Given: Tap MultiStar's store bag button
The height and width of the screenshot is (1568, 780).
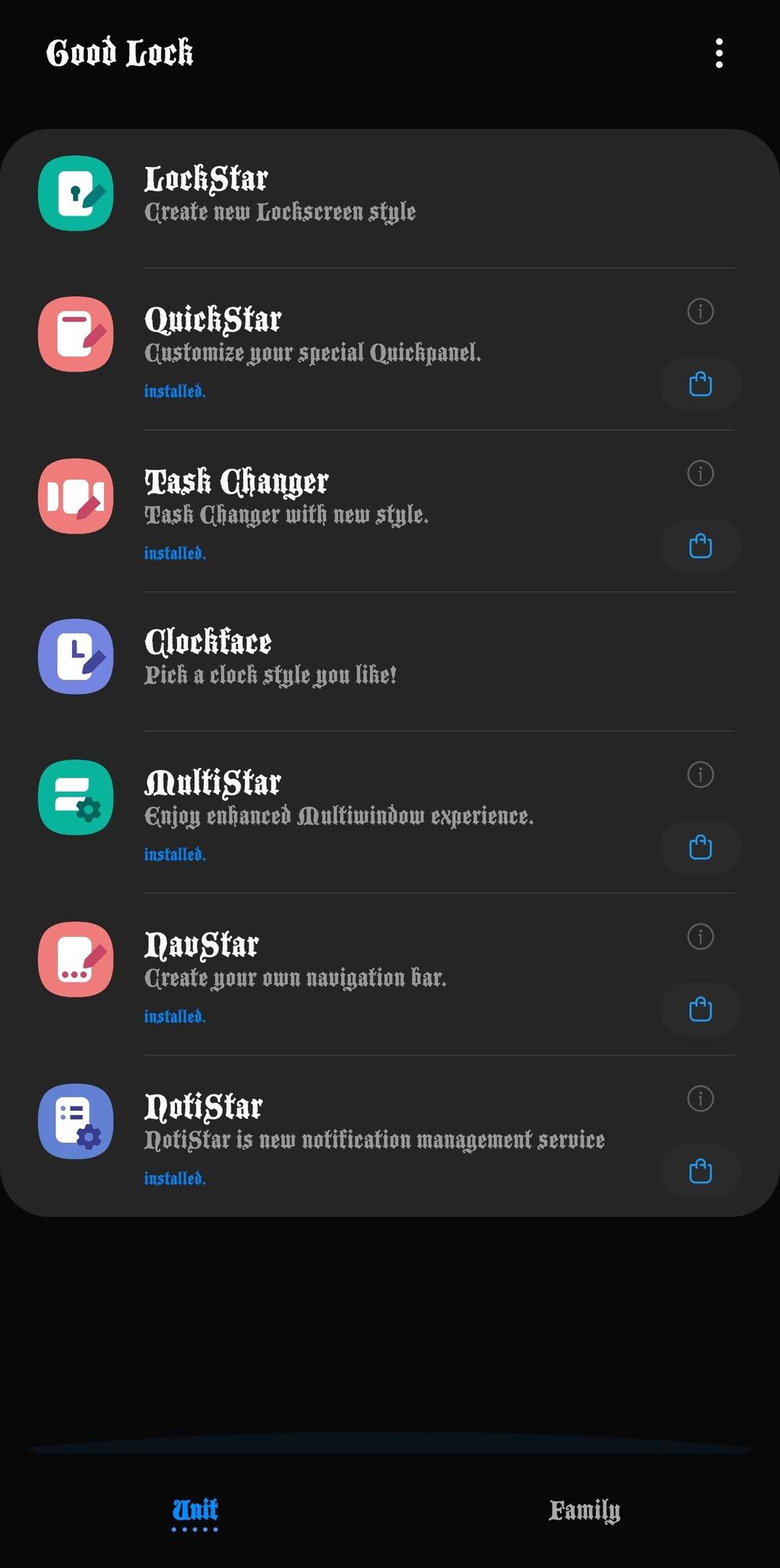Looking at the screenshot, I should [700, 848].
